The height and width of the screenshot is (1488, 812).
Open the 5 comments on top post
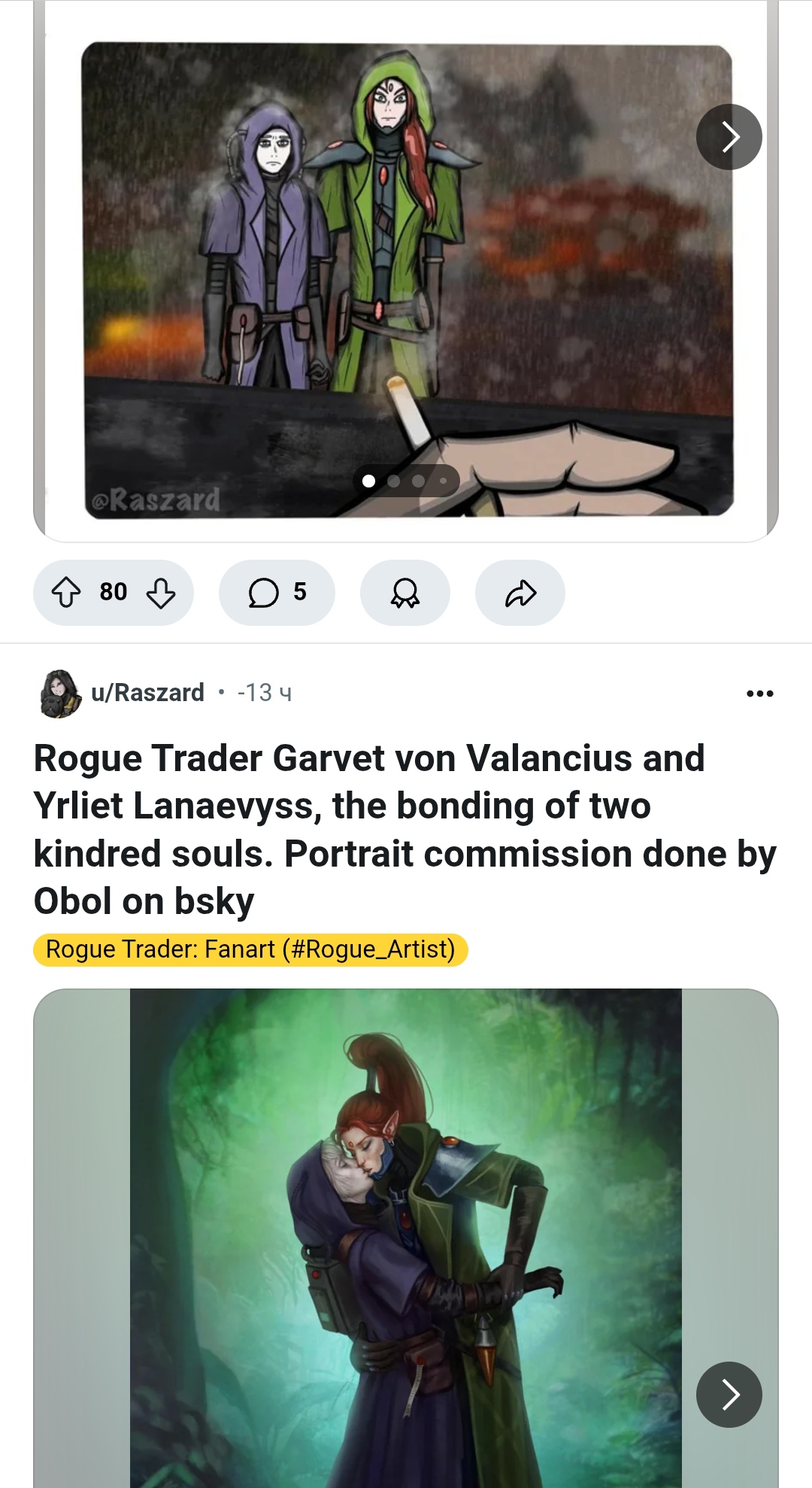pyautogui.click(x=277, y=592)
